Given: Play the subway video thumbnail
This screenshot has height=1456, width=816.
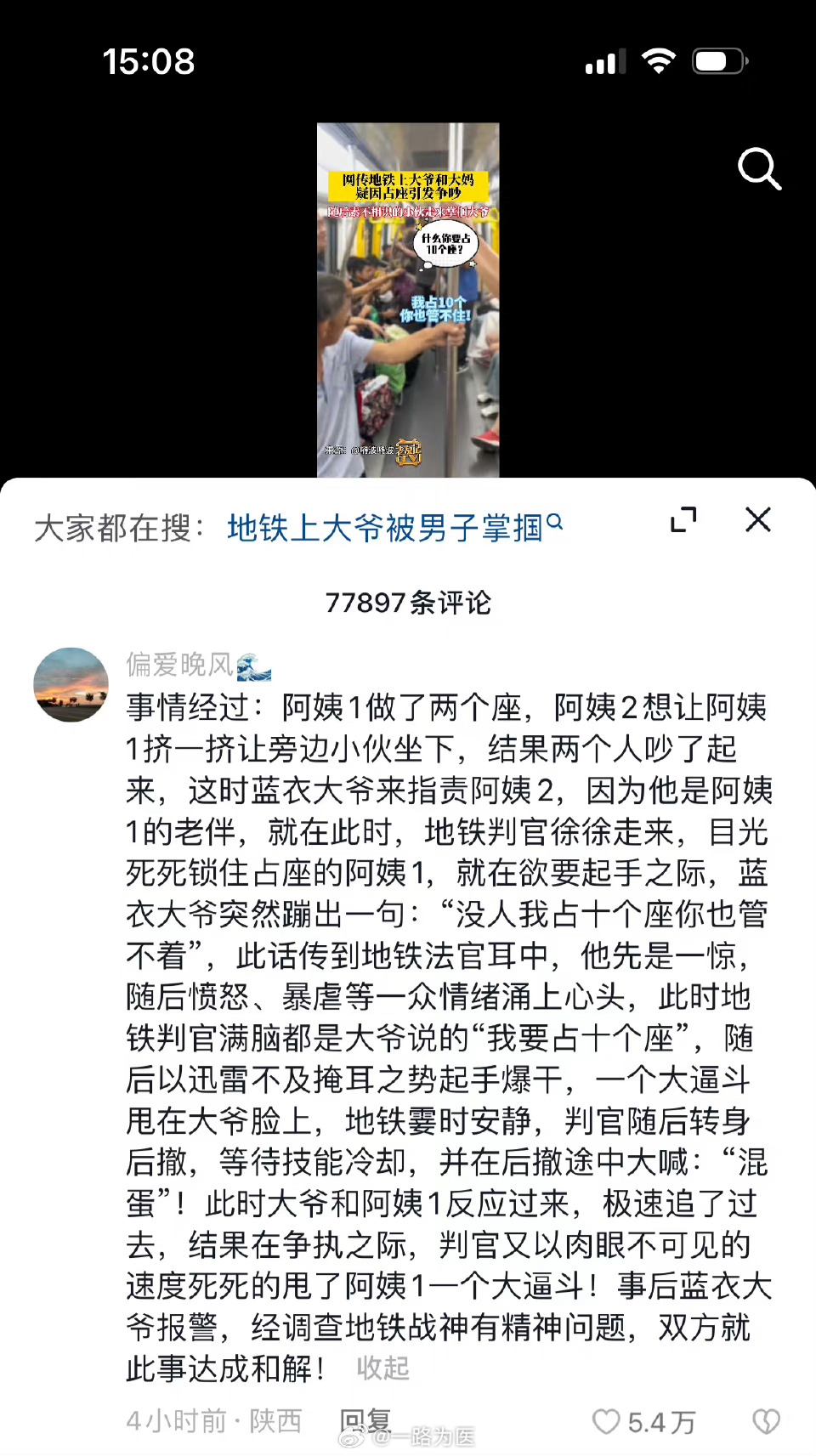Looking at the screenshot, I should pyautogui.click(x=408, y=297).
